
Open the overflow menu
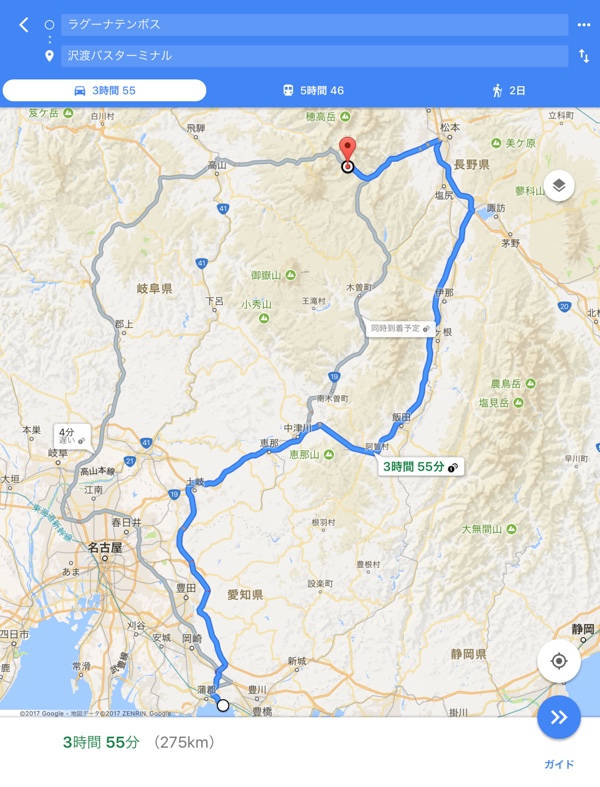[584, 25]
